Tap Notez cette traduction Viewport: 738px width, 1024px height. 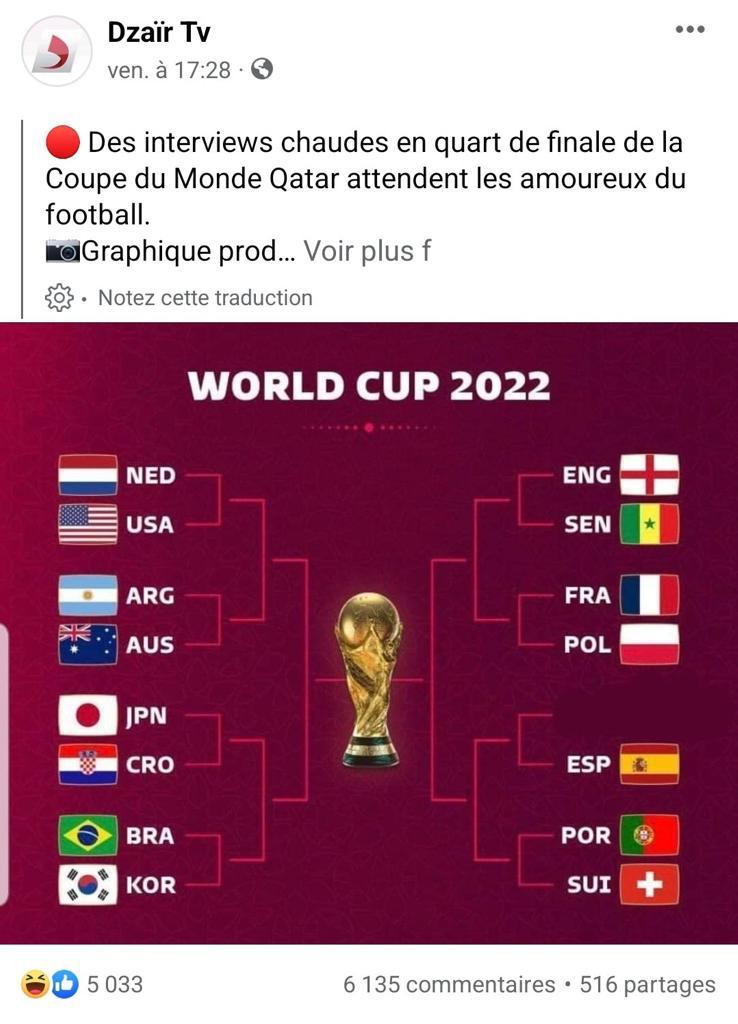point(205,297)
